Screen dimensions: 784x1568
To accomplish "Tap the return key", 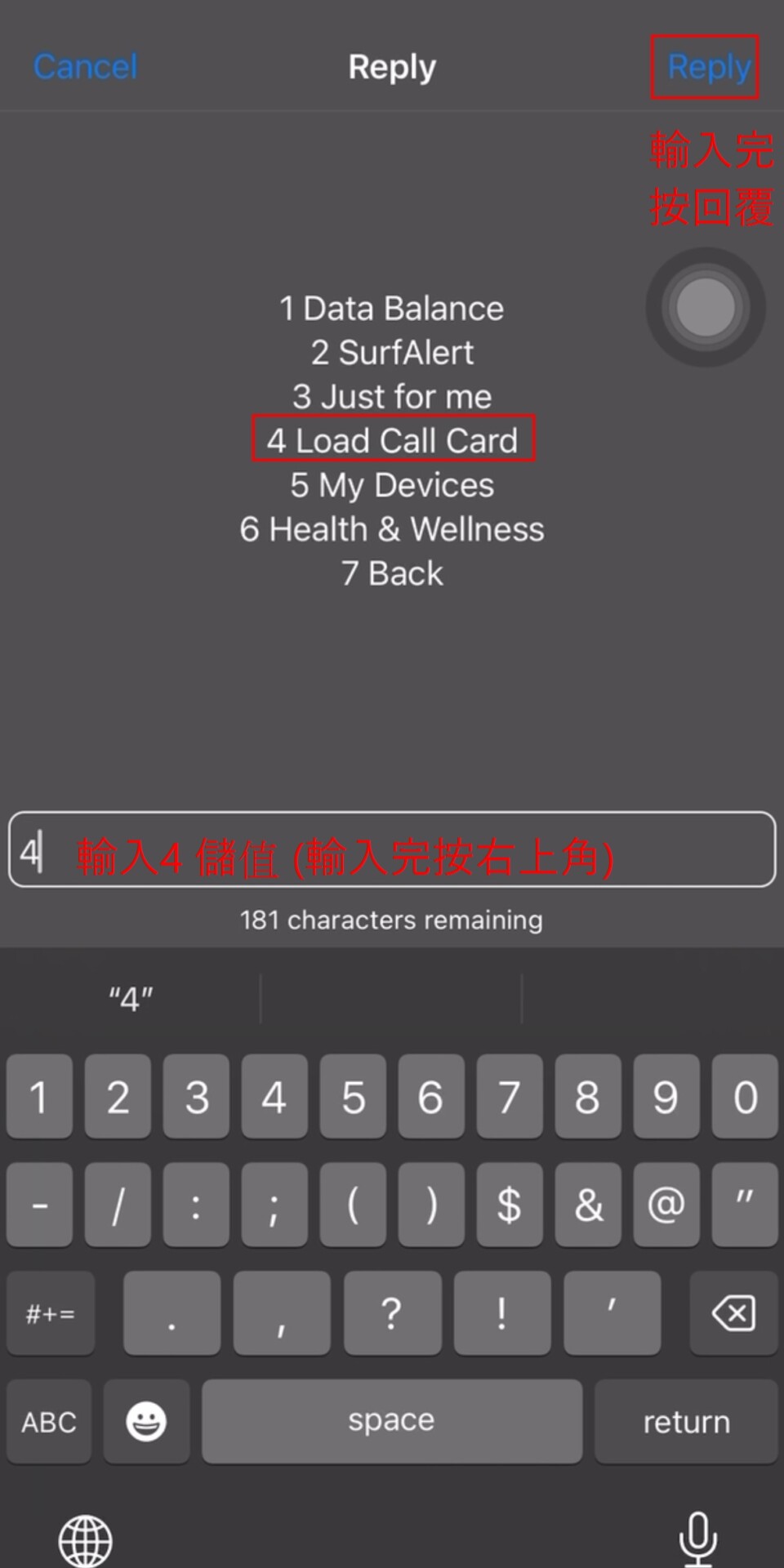I will (686, 1422).
